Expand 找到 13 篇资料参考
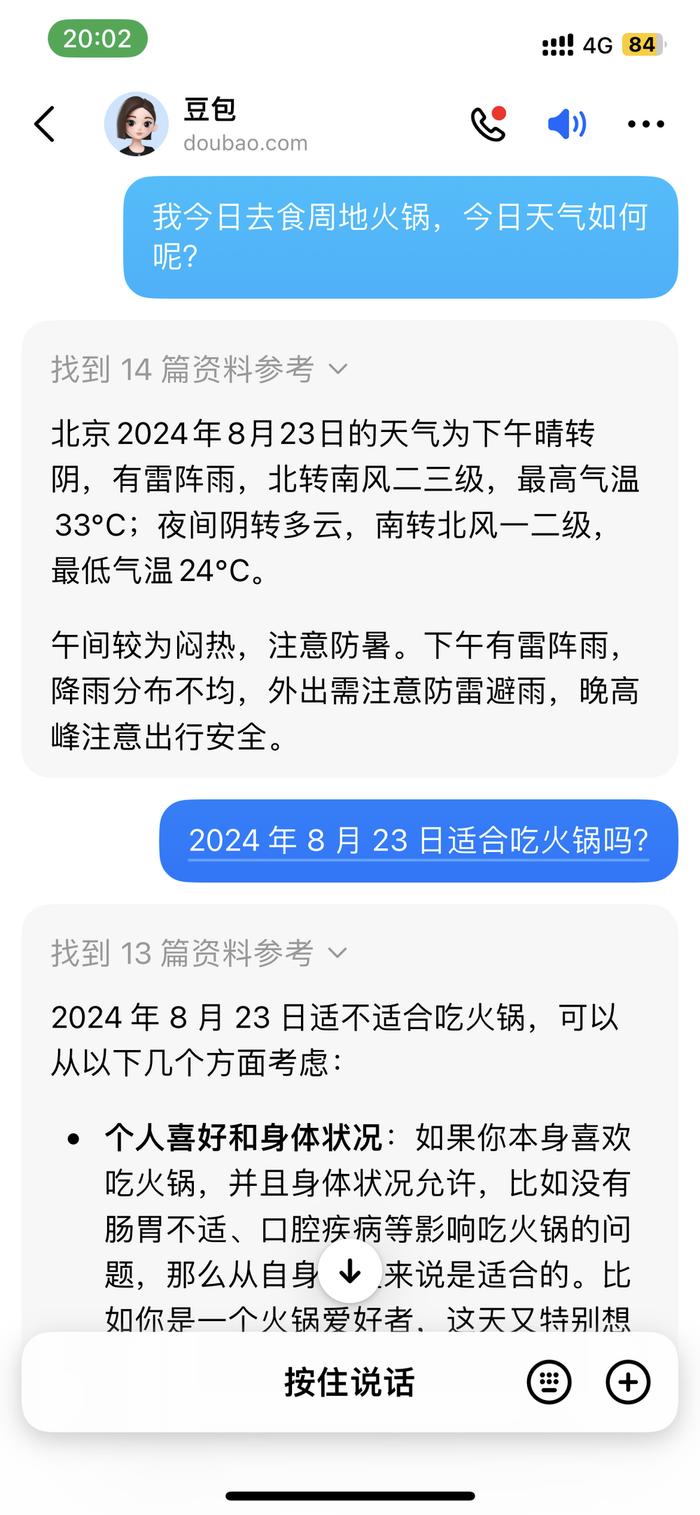700x1515 pixels. coord(199,953)
